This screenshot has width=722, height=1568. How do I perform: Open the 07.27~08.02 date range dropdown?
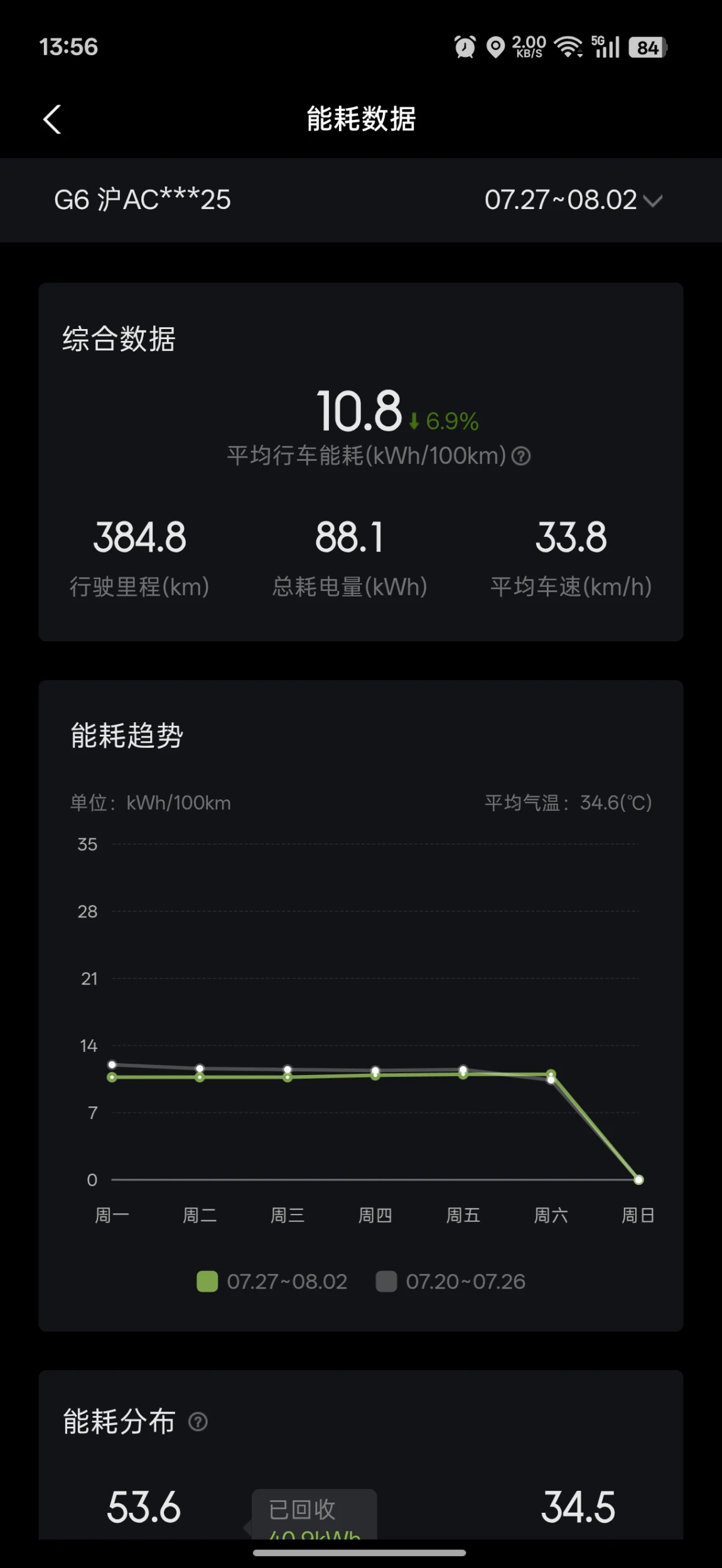click(x=573, y=200)
